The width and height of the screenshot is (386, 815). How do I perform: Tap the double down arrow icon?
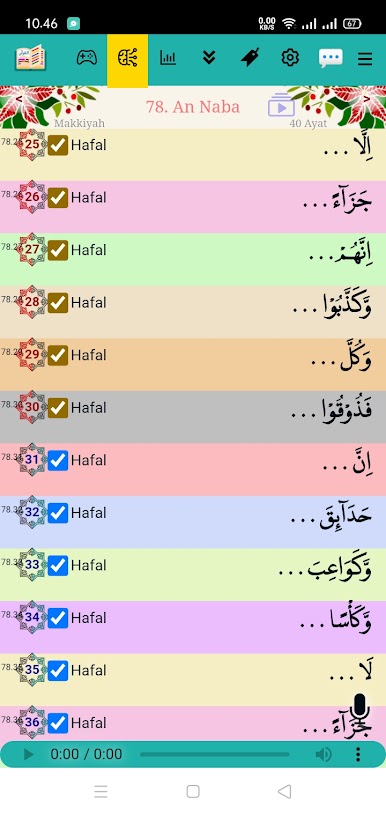tap(209, 58)
